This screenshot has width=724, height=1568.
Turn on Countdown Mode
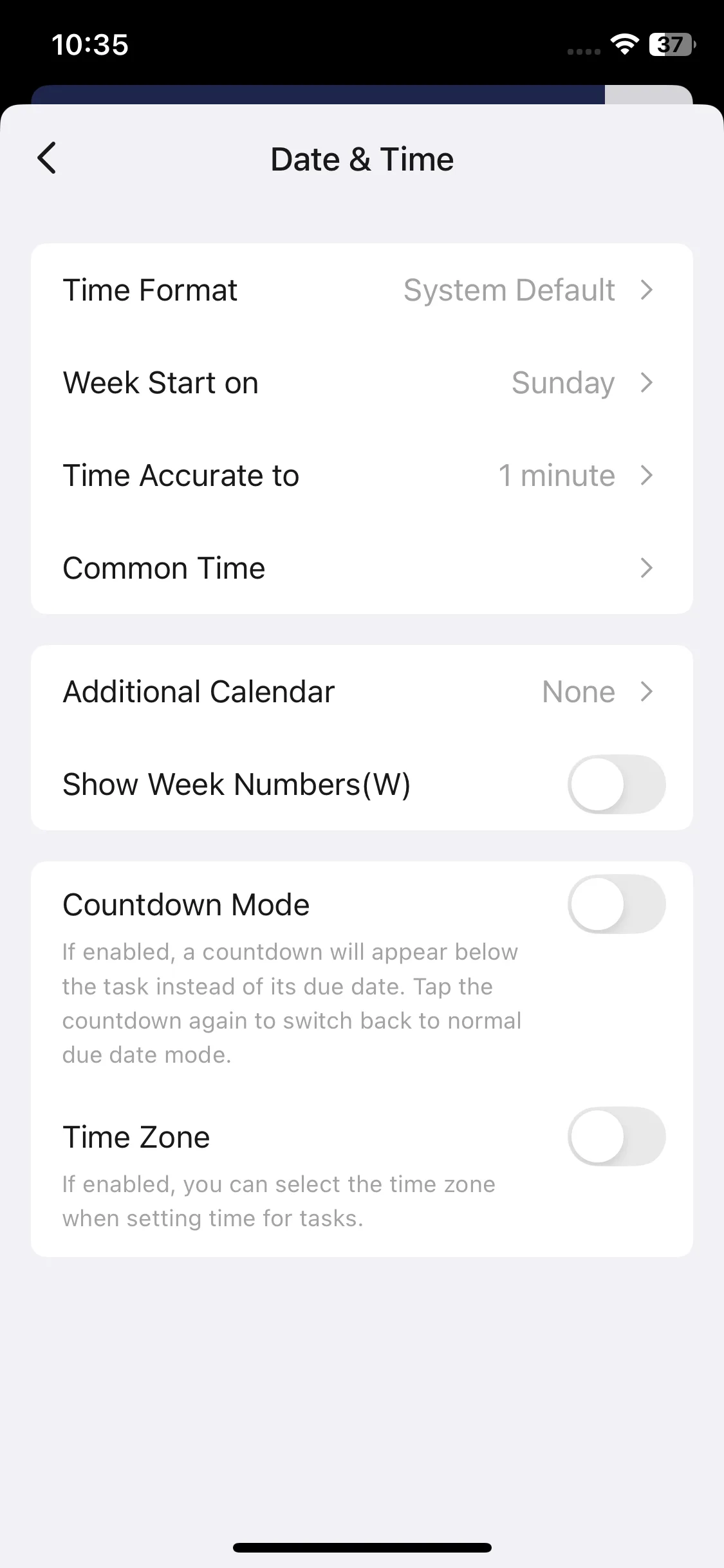616,904
